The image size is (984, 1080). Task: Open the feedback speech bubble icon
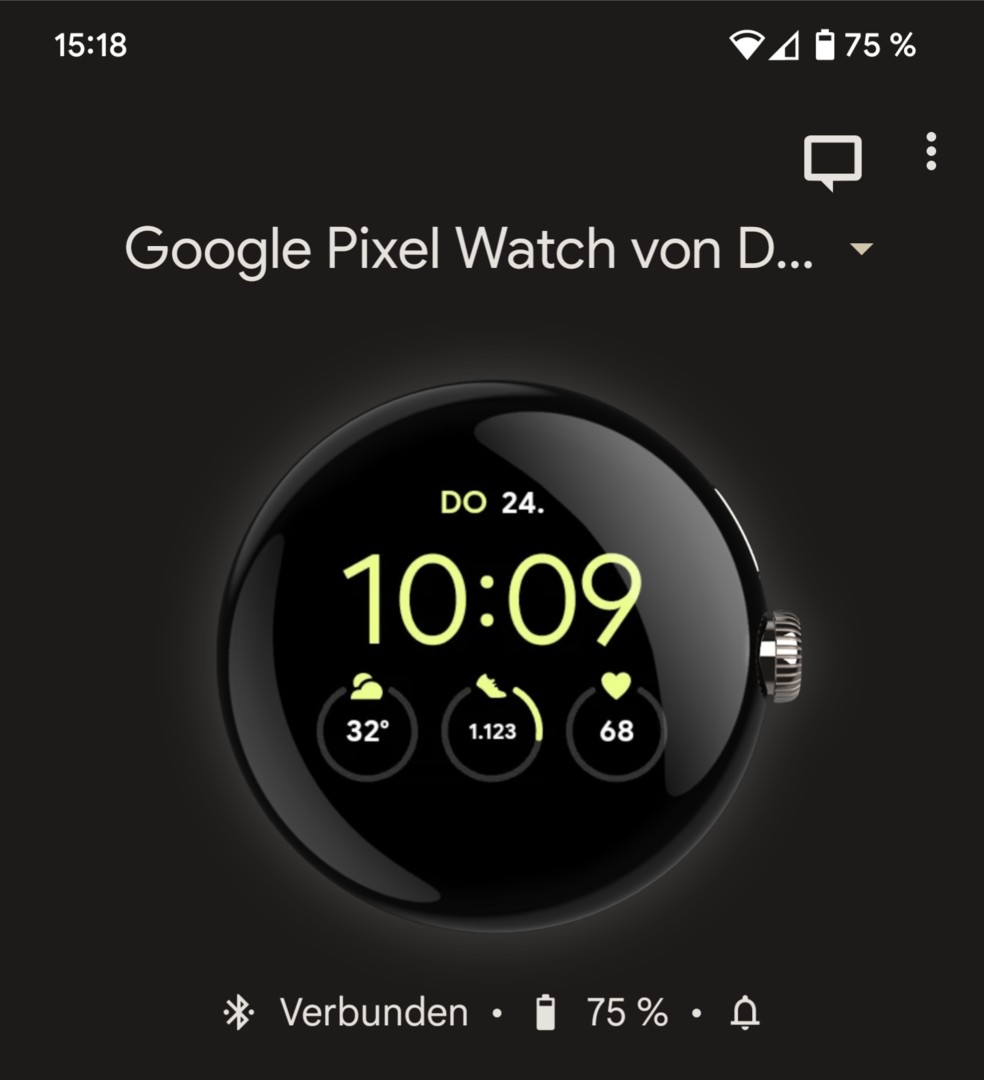click(832, 160)
